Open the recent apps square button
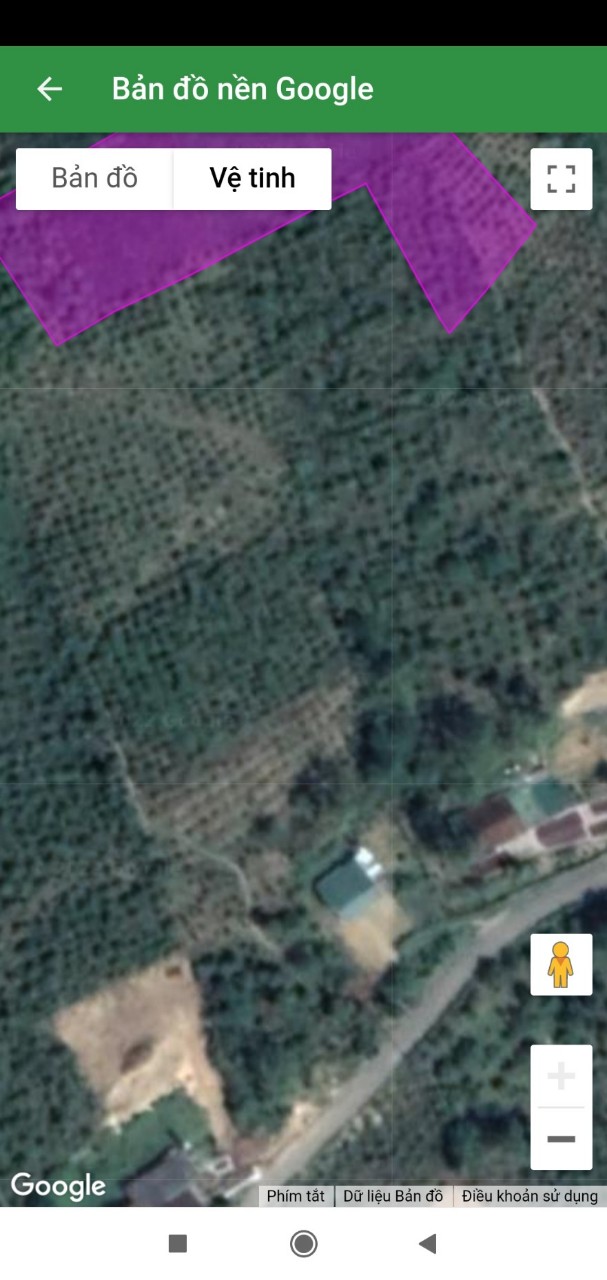 pos(178,1244)
